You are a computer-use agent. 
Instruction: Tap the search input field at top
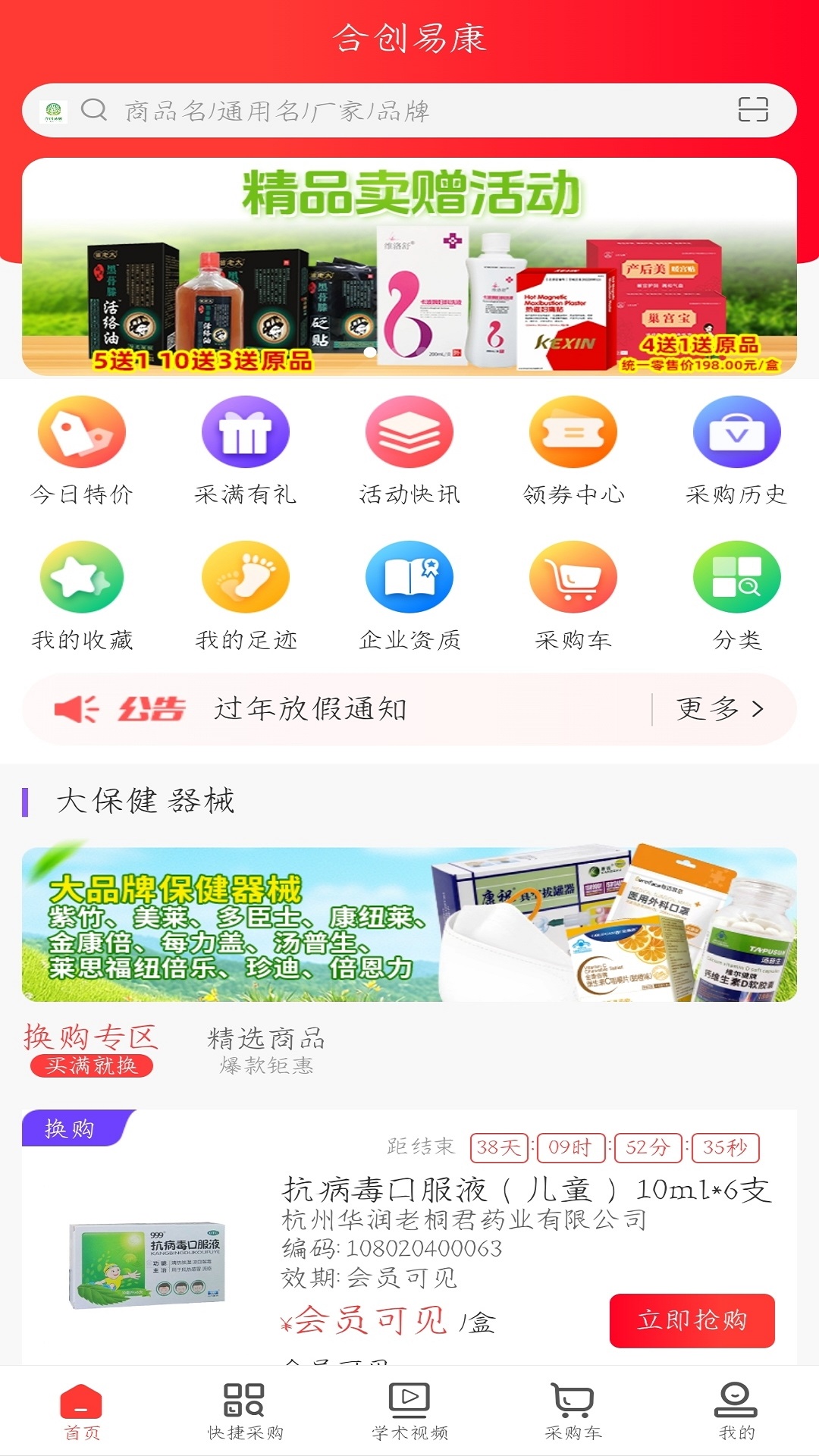point(341,109)
